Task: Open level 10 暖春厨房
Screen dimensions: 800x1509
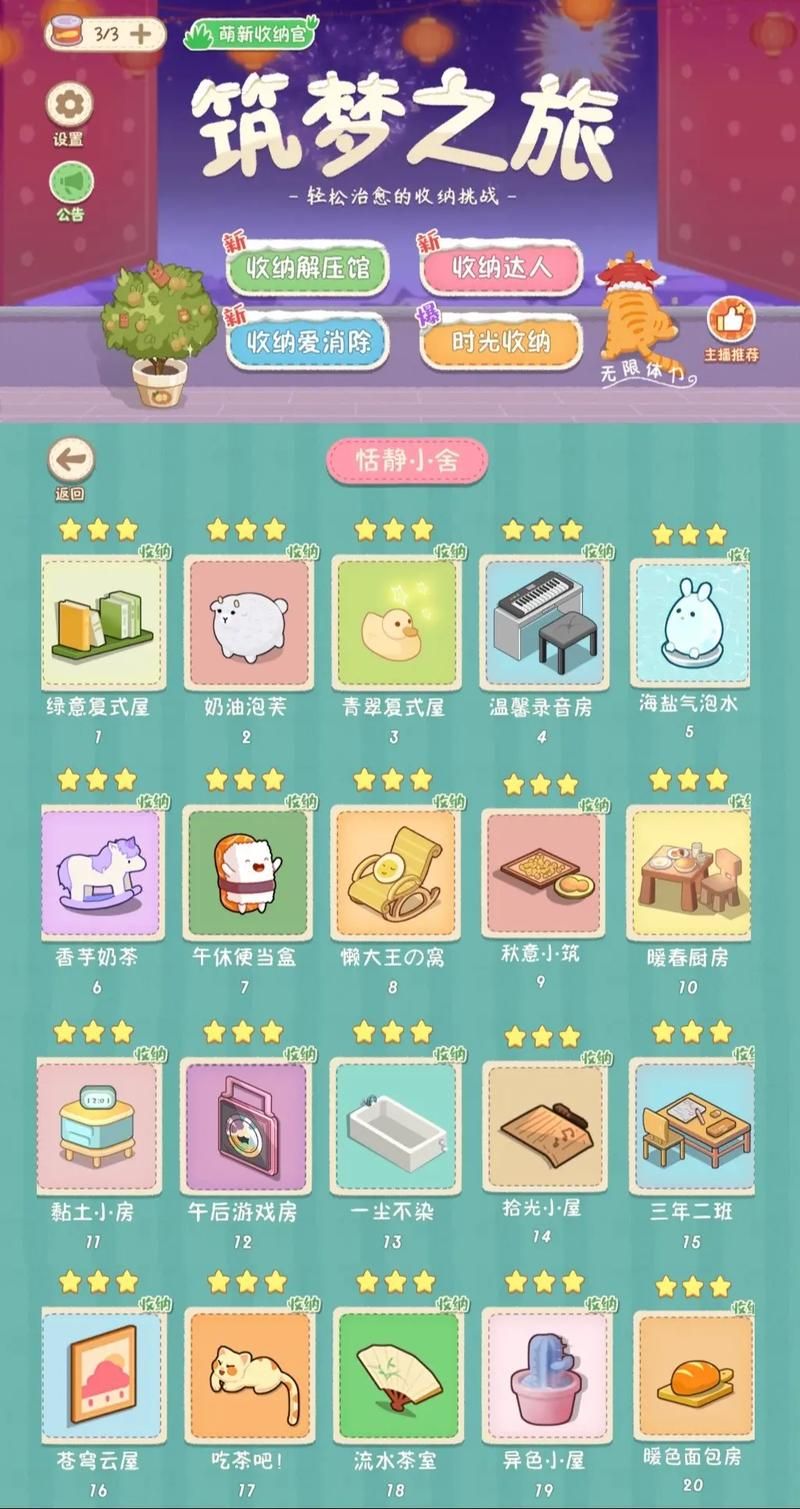Action: tap(689, 874)
